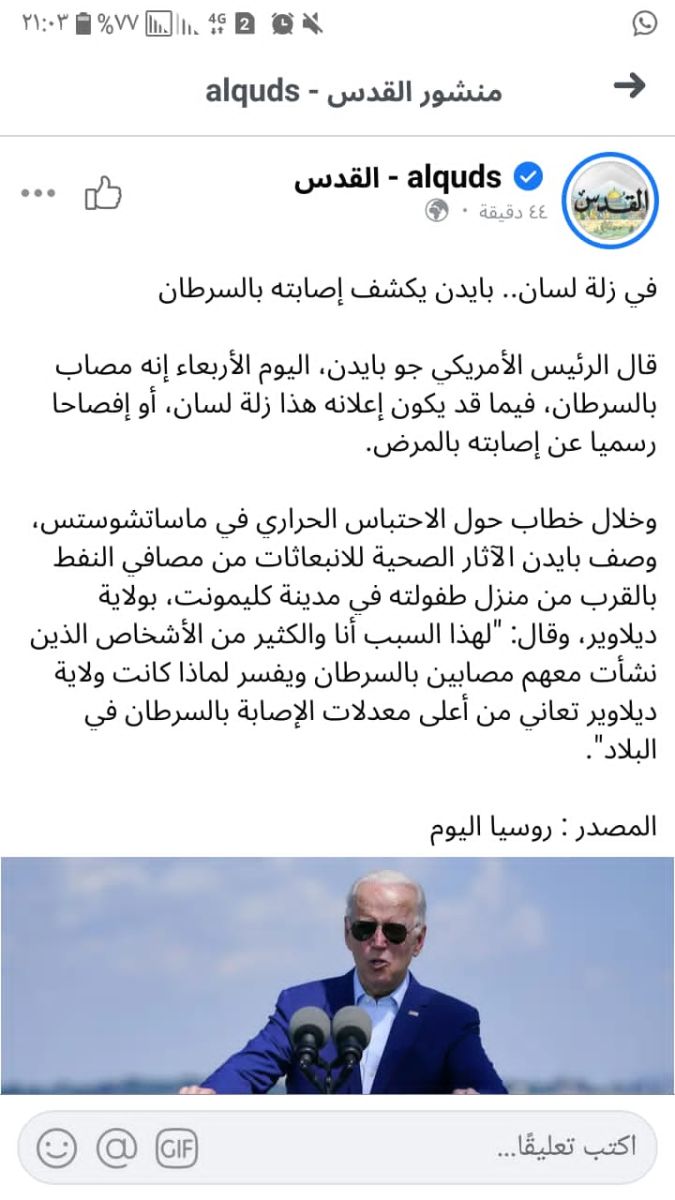This screenshot has width=675, height=1200.
Task: Open the GIF picker for comments
Action: click(x=176, y=1147)
